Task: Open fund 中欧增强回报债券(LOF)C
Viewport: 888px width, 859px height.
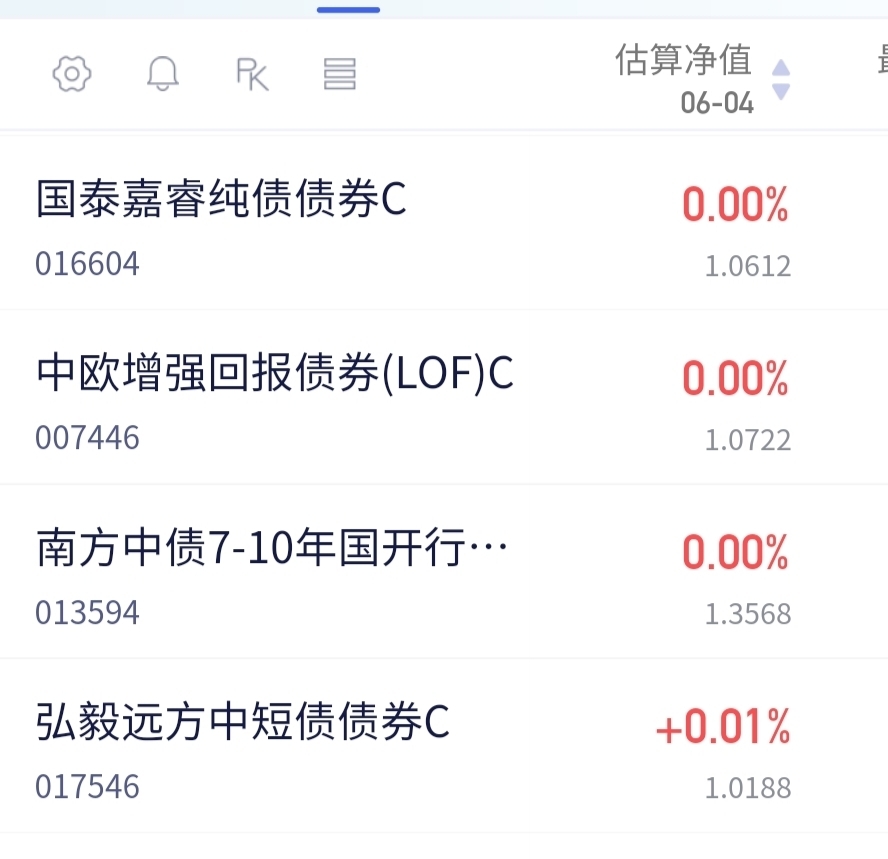Action: click(x=444, y=398)
